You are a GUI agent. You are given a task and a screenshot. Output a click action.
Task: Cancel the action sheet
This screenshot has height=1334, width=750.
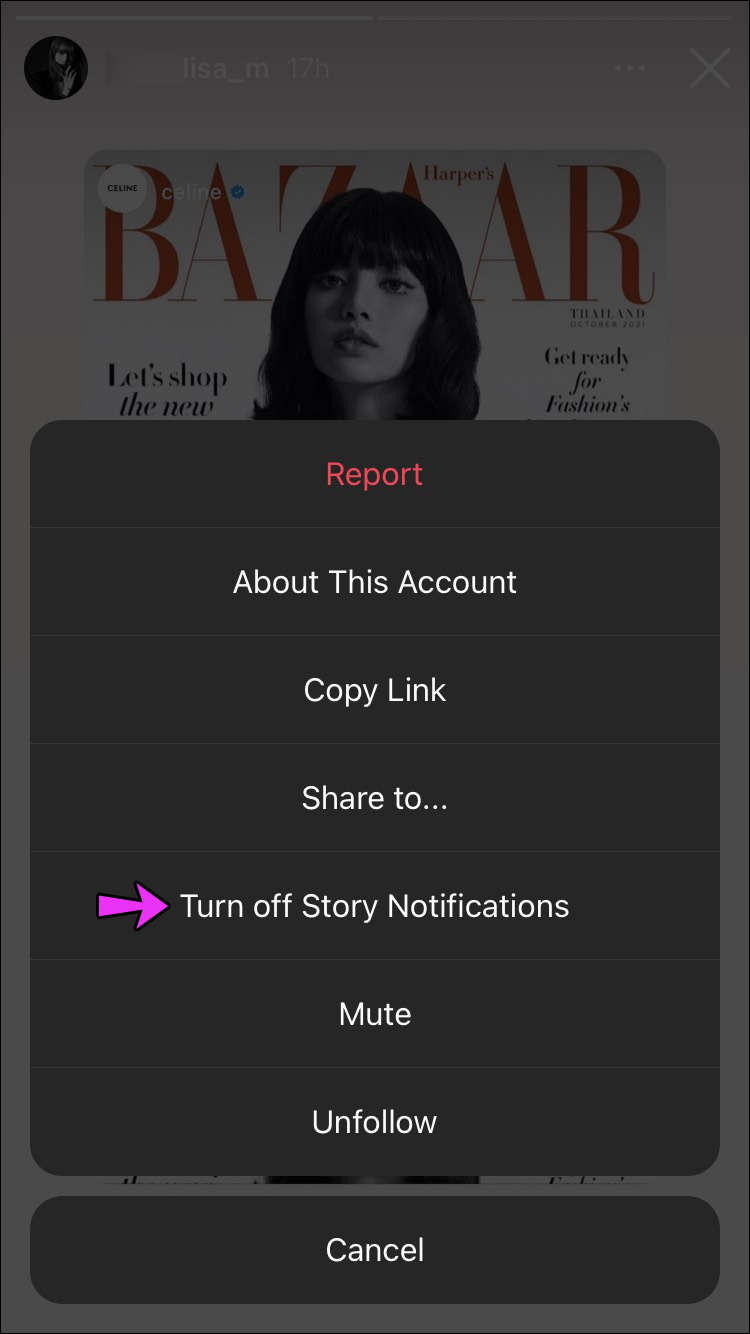pyautogui.click(x=374, y=1250)
